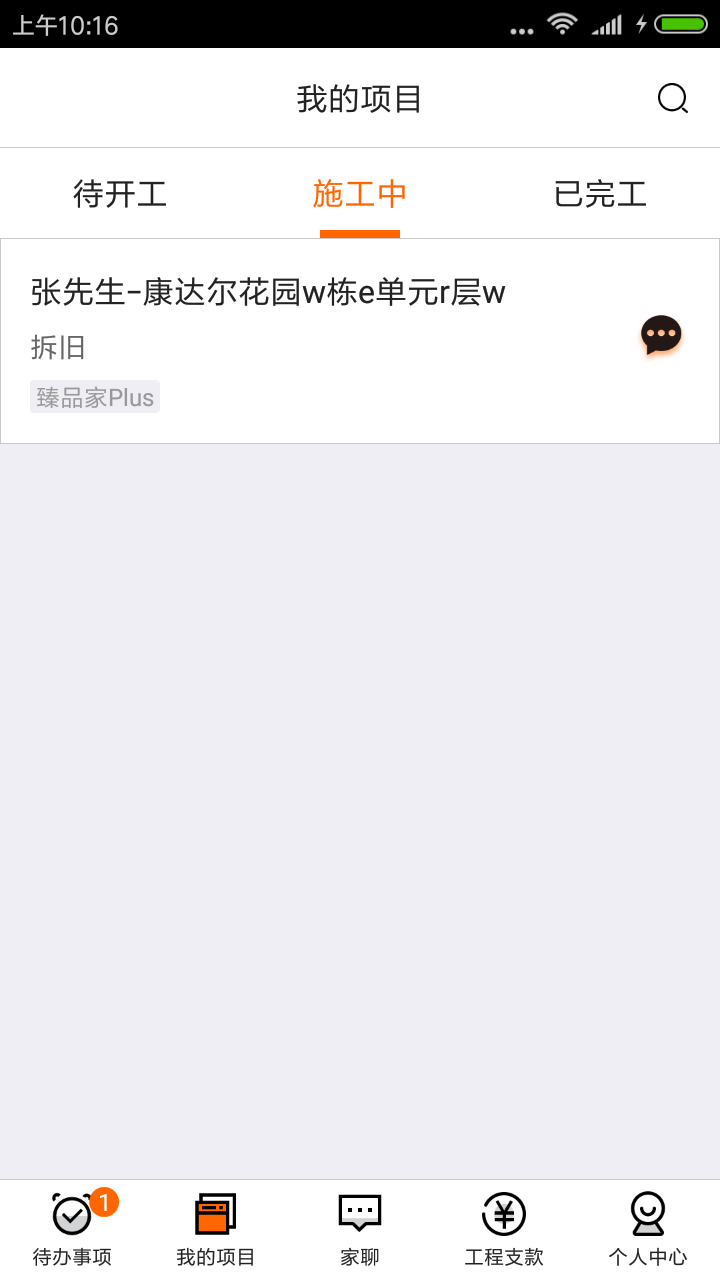Open the 个人中心 profile icon
720x1280 pixels.
coord(647,1213)
